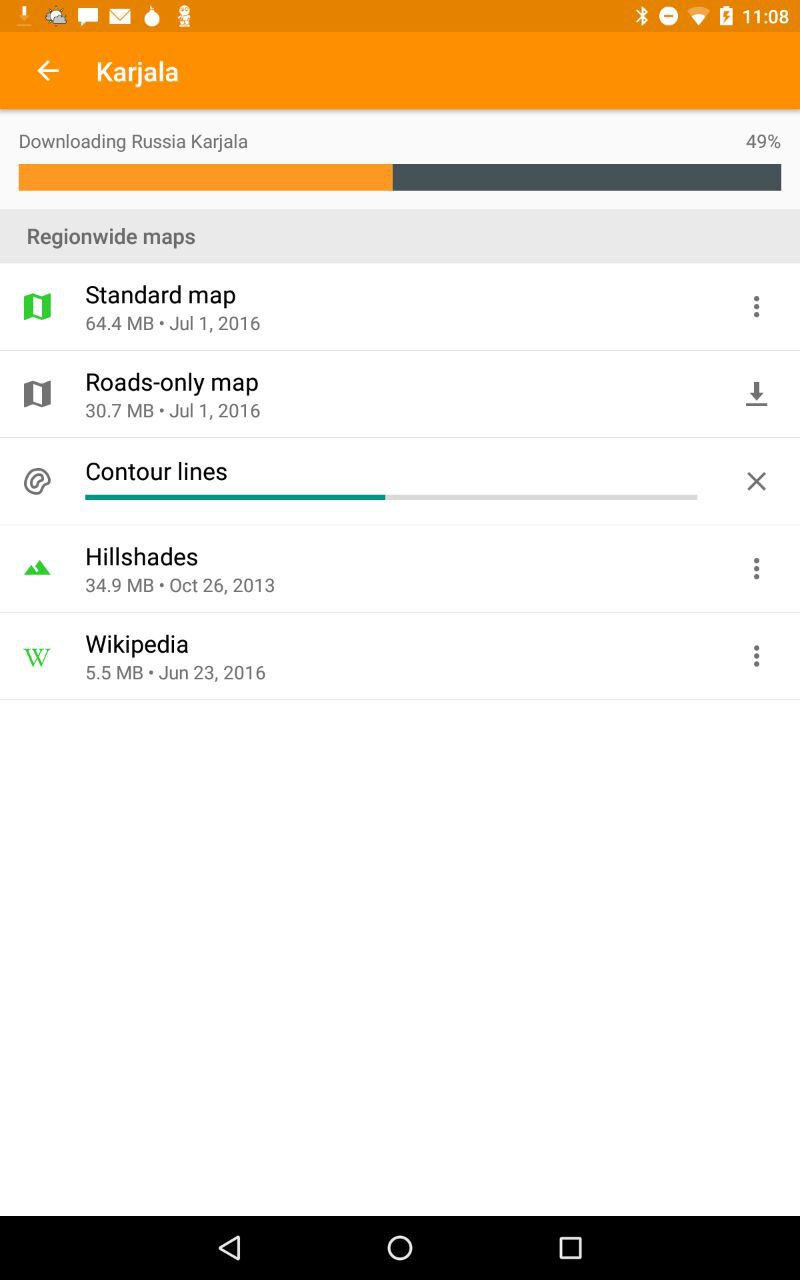Select the Standard map row
This screenshot has height=1280, width=800.
400,307
